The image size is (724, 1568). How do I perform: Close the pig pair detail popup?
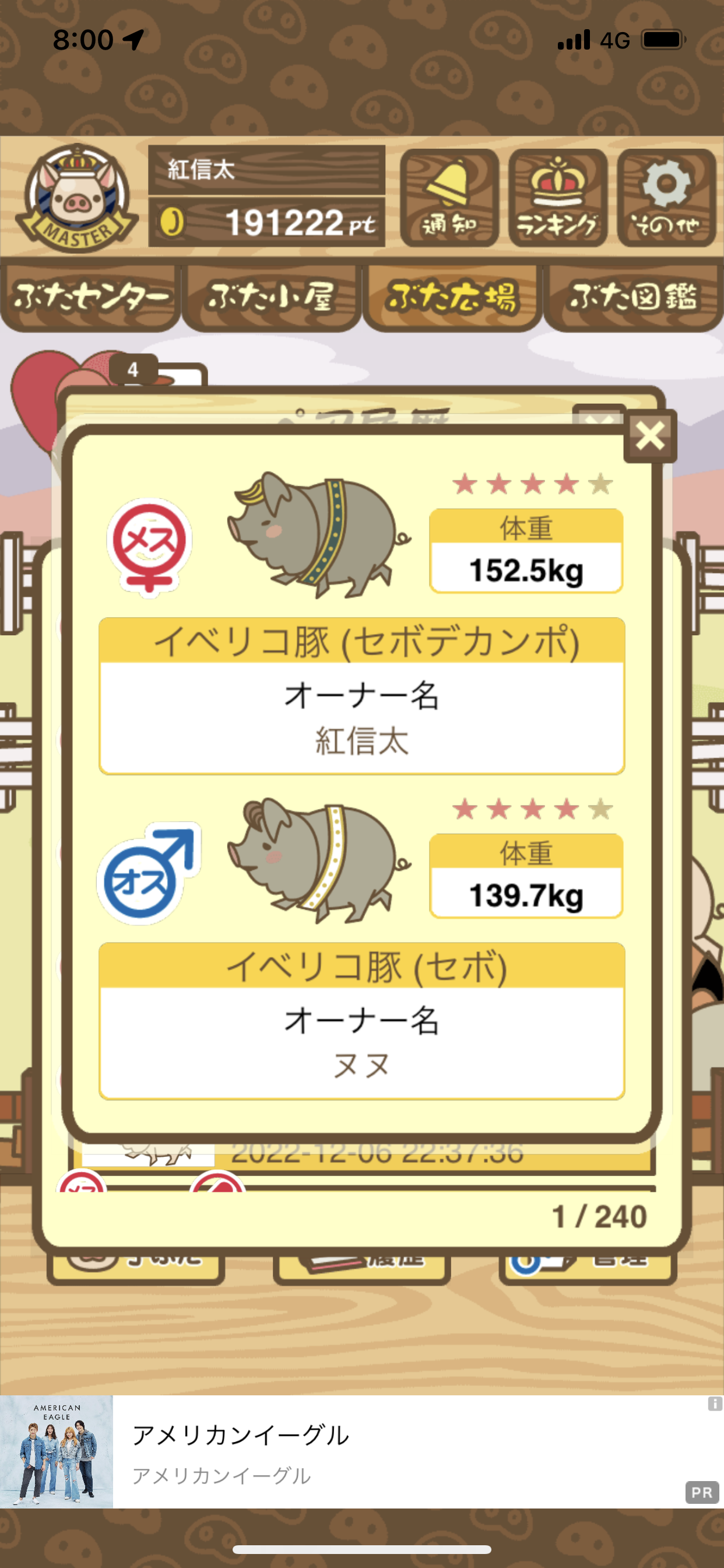click(x=650, y=436)
